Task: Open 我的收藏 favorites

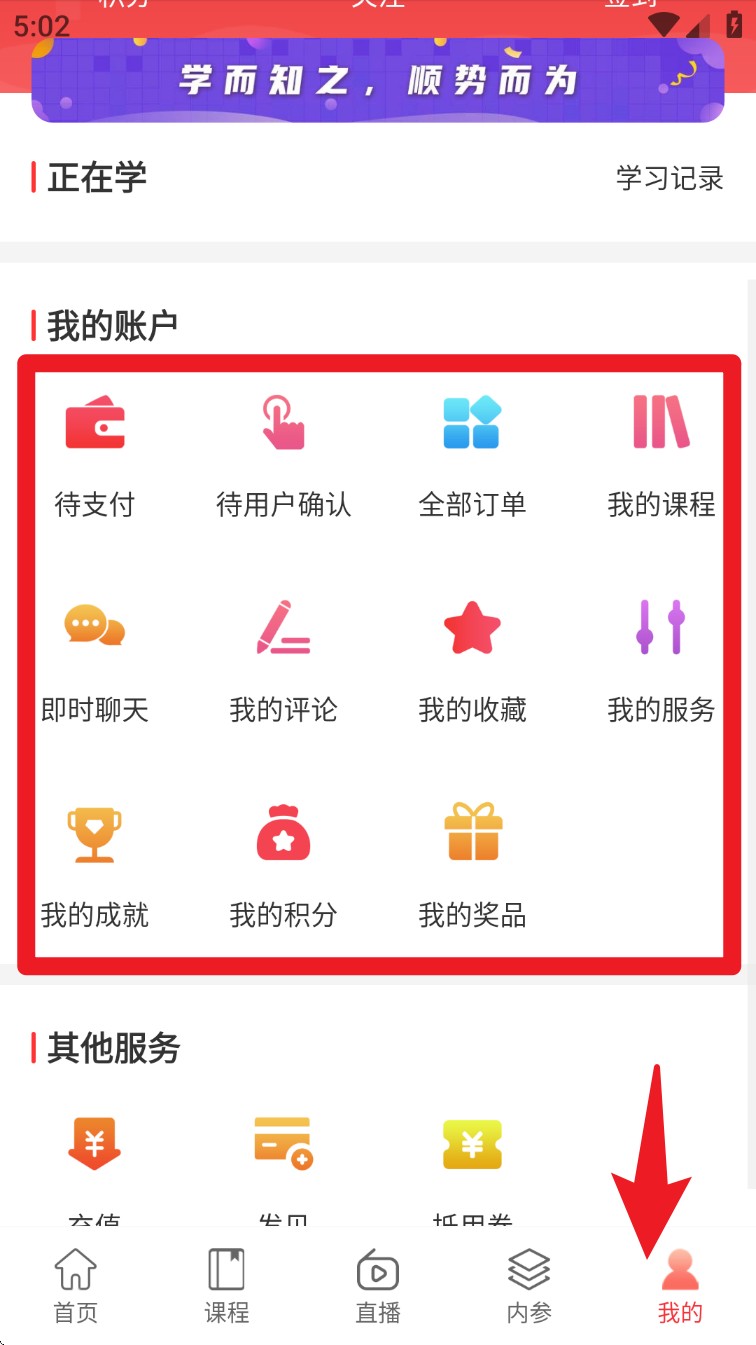Action: [472, 658]
